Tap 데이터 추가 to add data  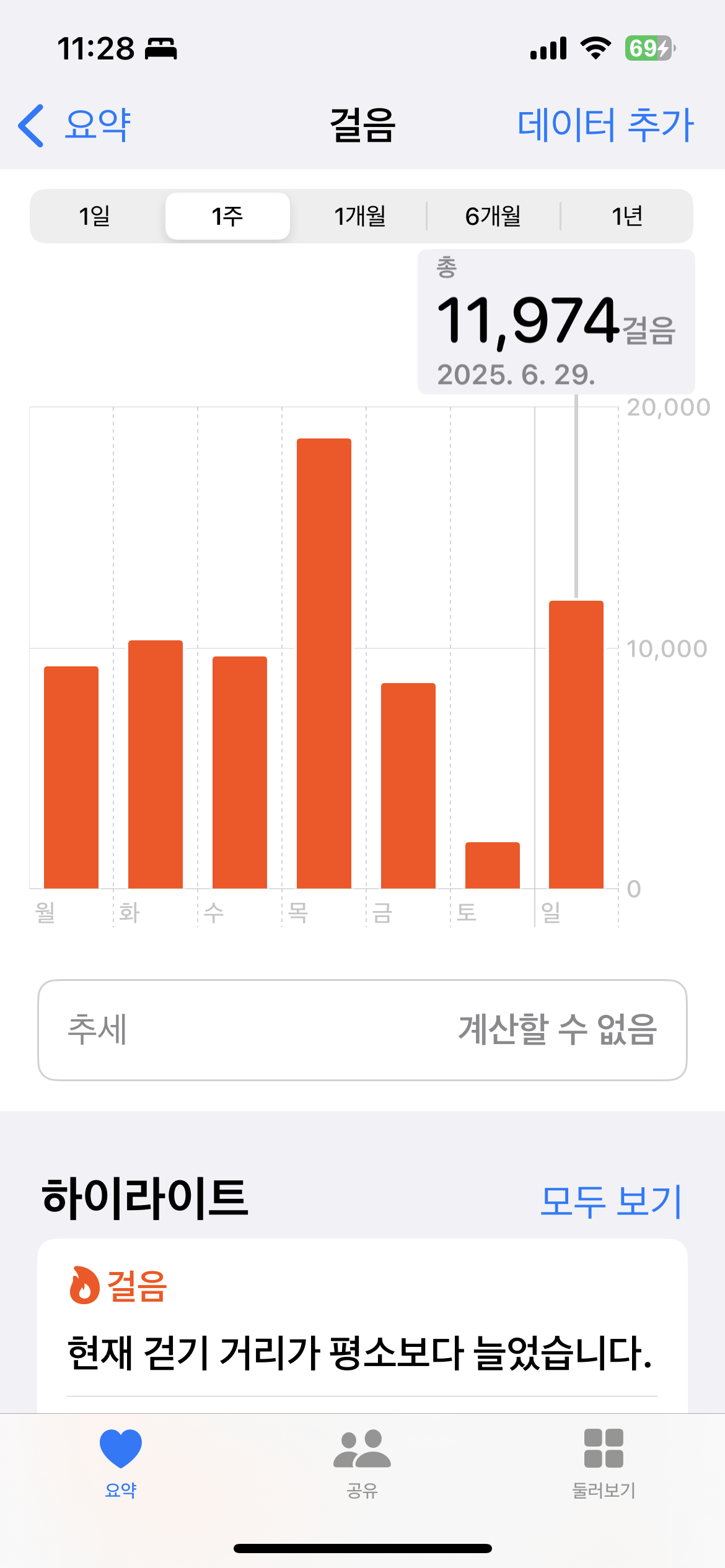coord(605,125)
